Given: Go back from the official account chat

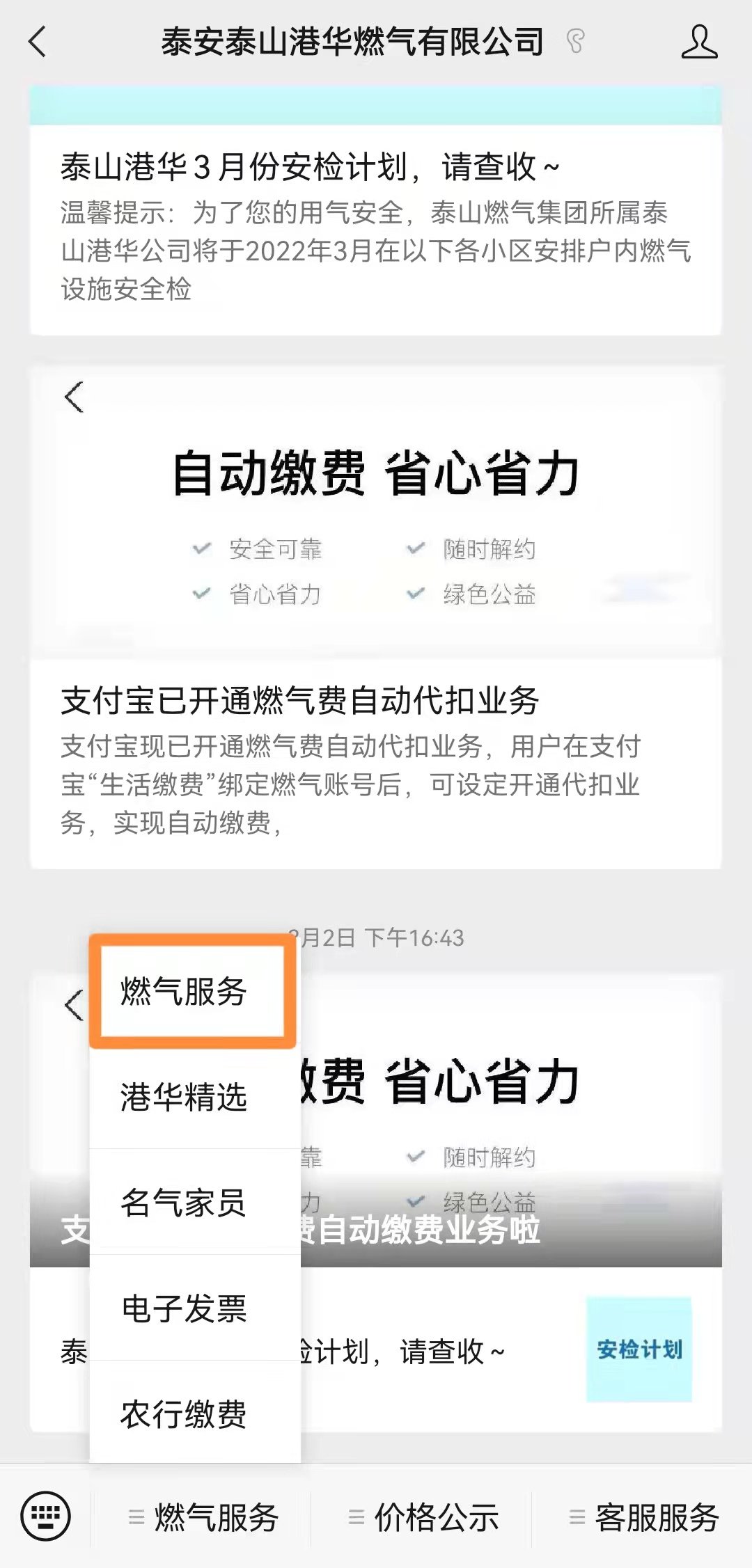Looking at the screenshot, I should tap(38, 42).
